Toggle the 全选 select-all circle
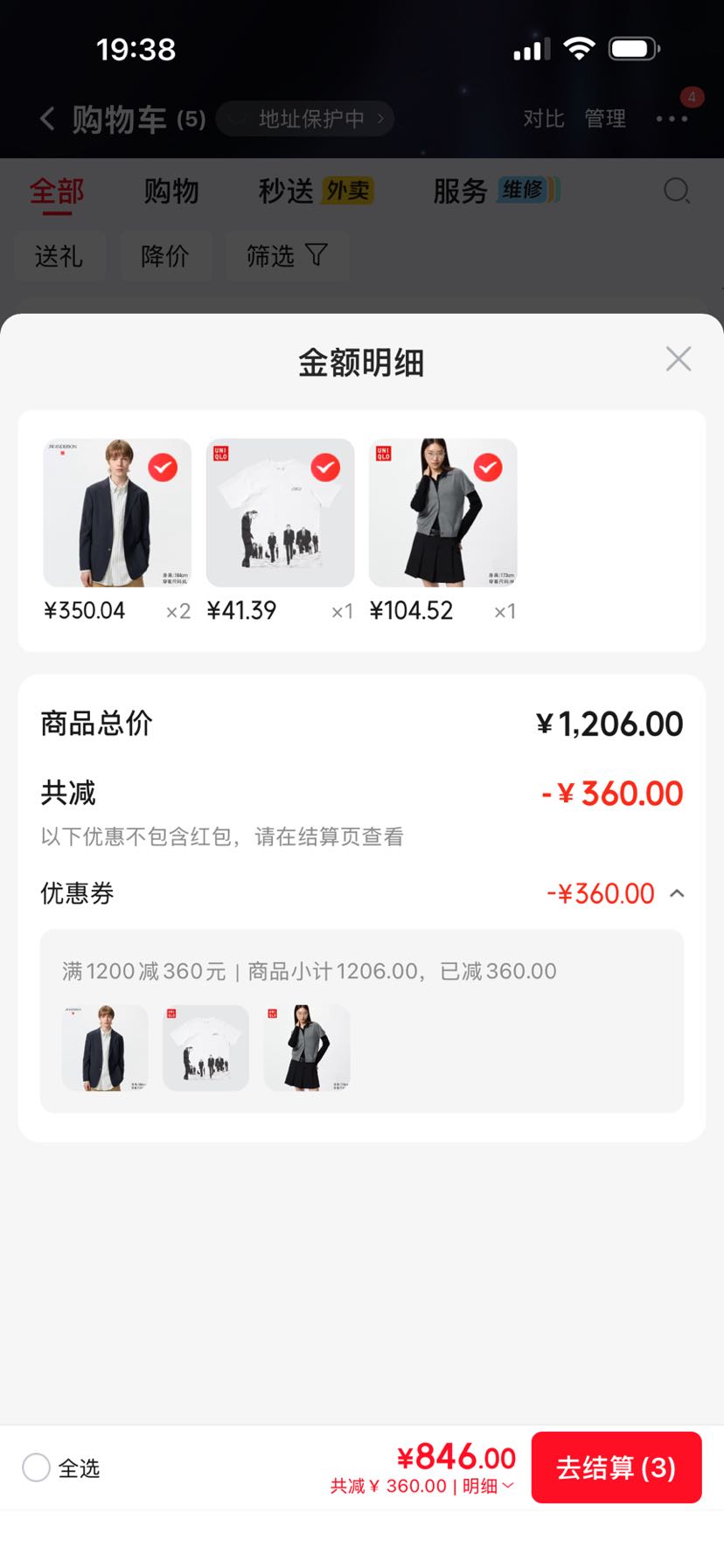 (36, 1467)
